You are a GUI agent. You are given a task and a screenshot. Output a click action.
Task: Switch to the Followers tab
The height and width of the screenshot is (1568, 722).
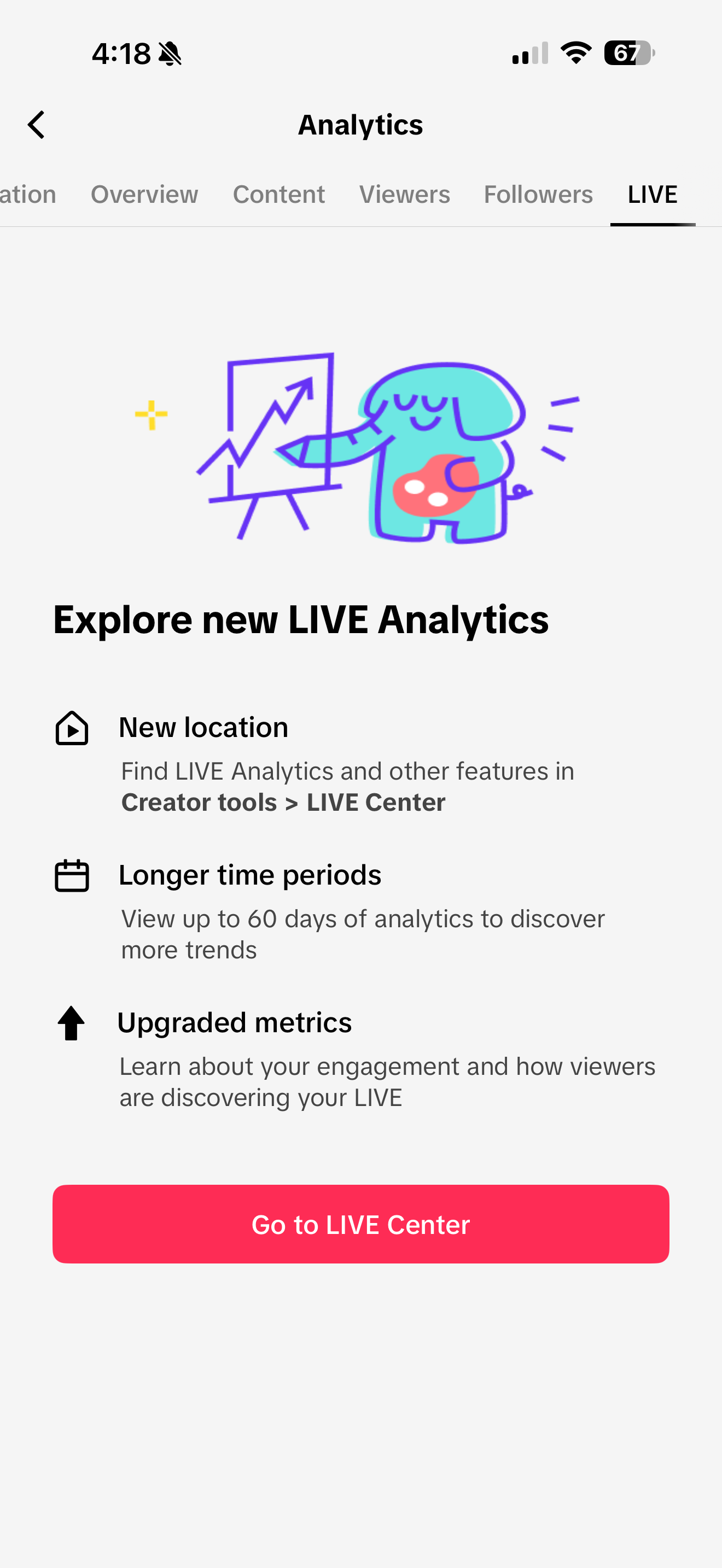point(538,195)
